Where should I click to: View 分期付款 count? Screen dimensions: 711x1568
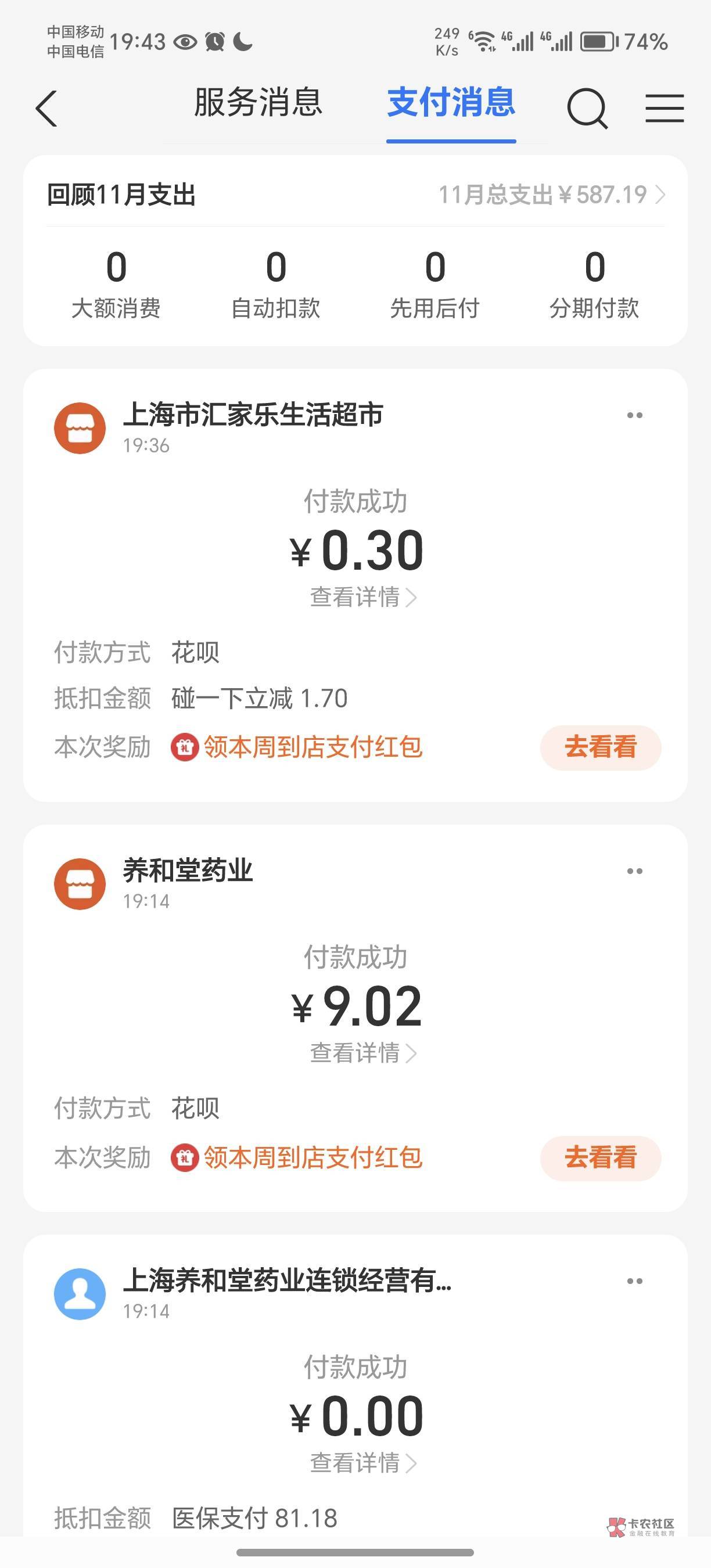pos(594,284)
